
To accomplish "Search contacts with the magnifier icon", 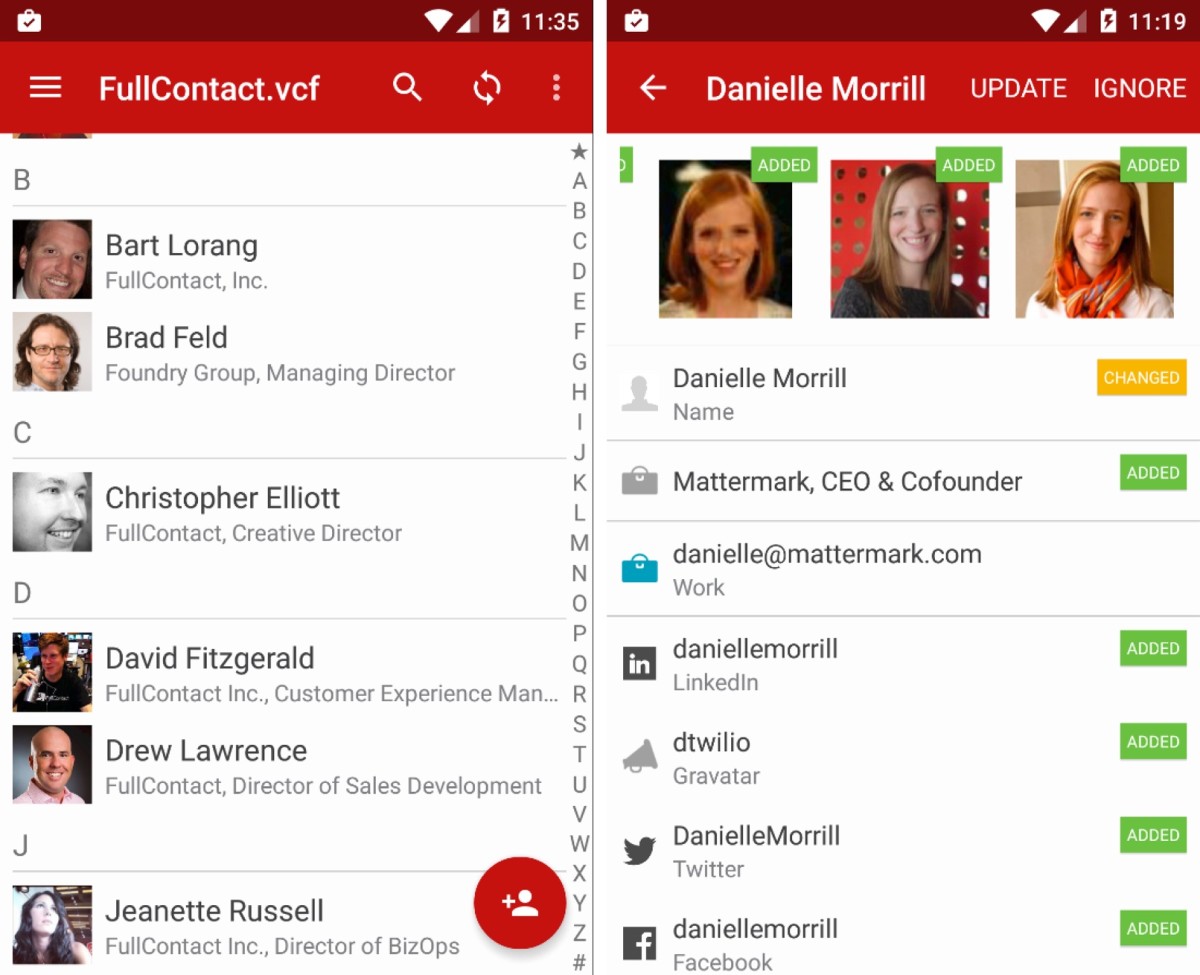I will click(407, 87).
